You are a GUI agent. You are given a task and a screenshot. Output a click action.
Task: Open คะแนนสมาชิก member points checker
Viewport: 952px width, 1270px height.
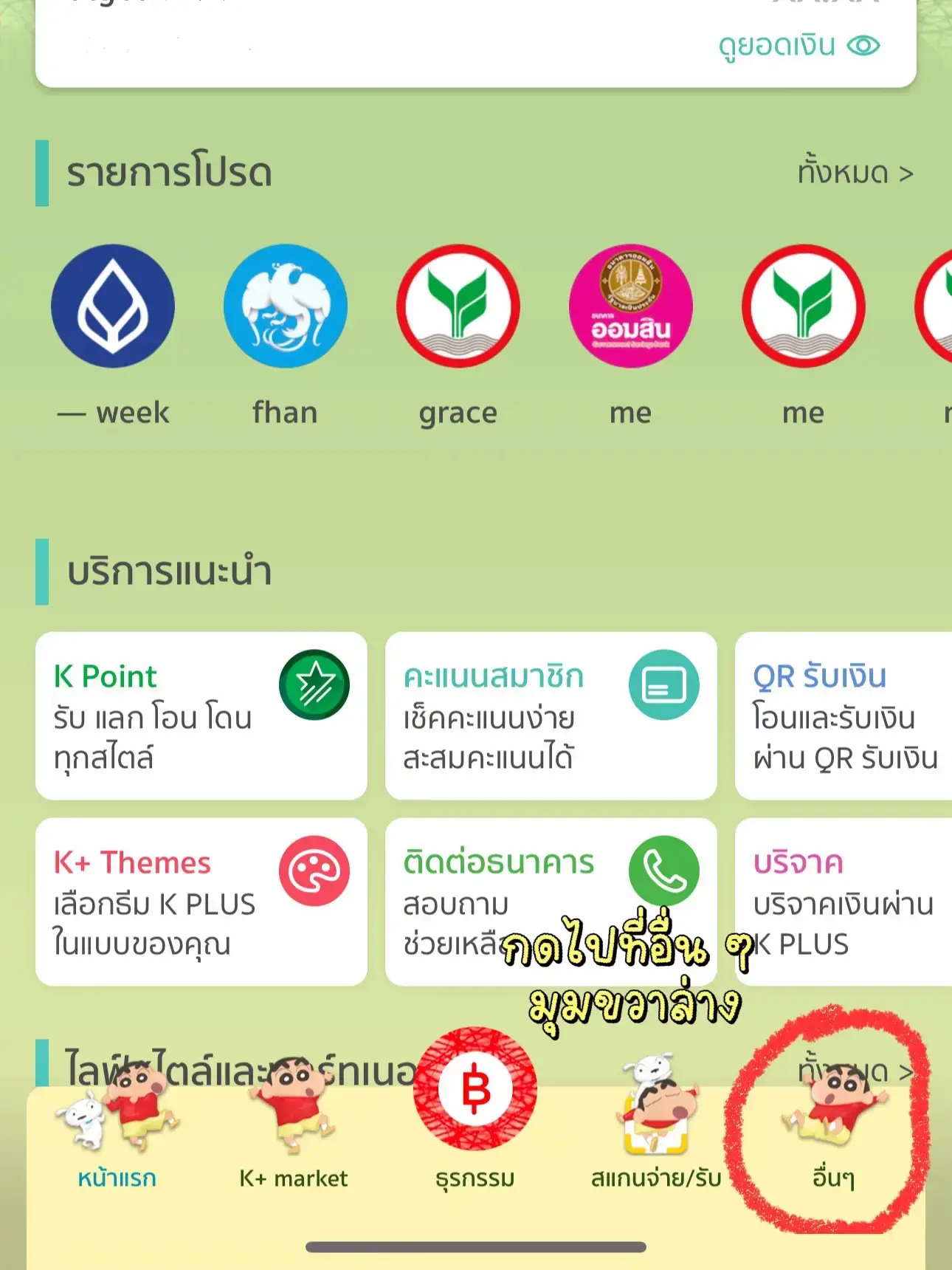(x=550, y=716)
